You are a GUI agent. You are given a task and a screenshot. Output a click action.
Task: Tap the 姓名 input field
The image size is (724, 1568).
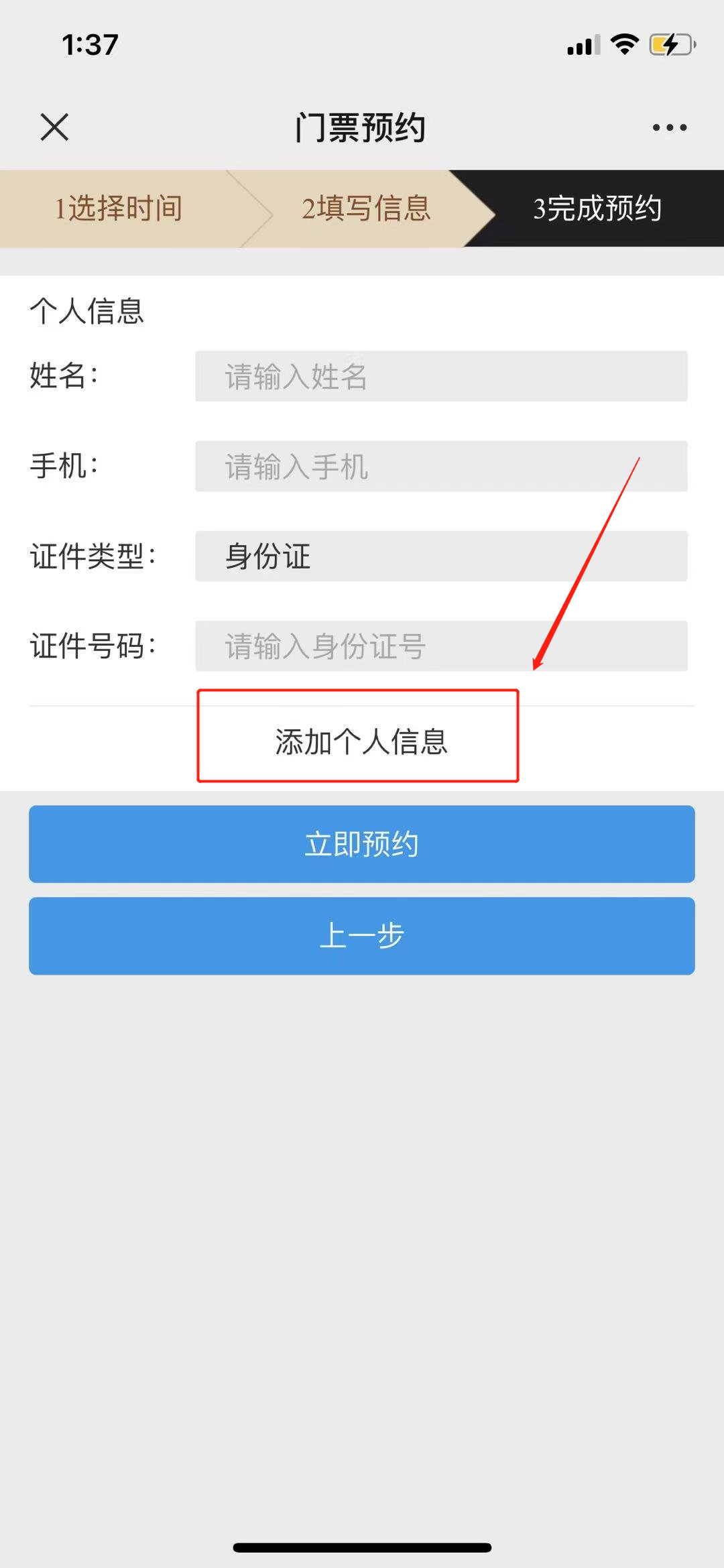(x=441, y=376)
